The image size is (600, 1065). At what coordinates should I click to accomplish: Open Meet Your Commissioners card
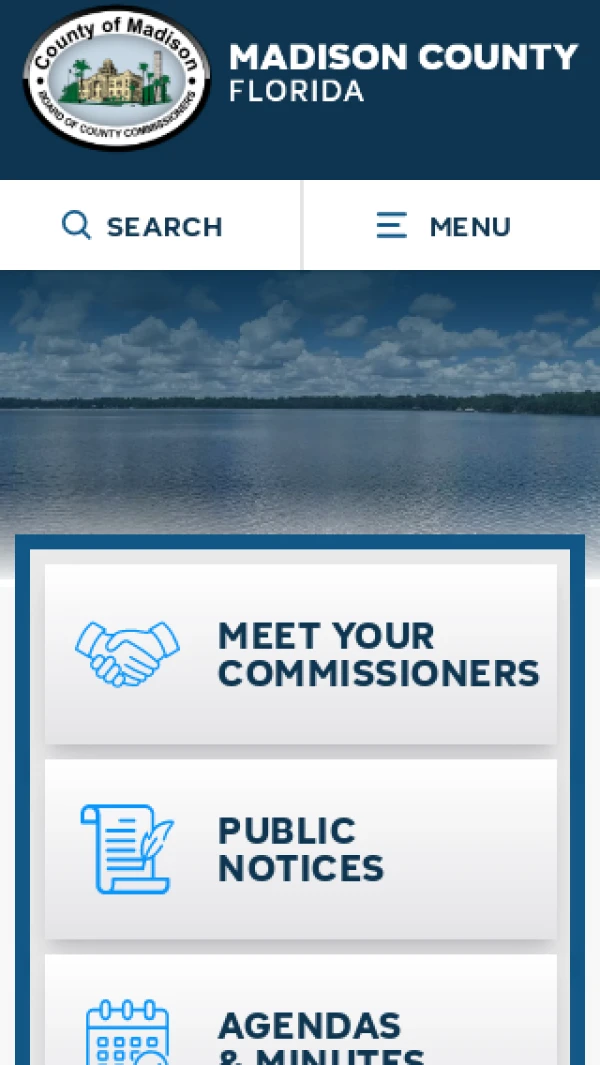[300, 654]
